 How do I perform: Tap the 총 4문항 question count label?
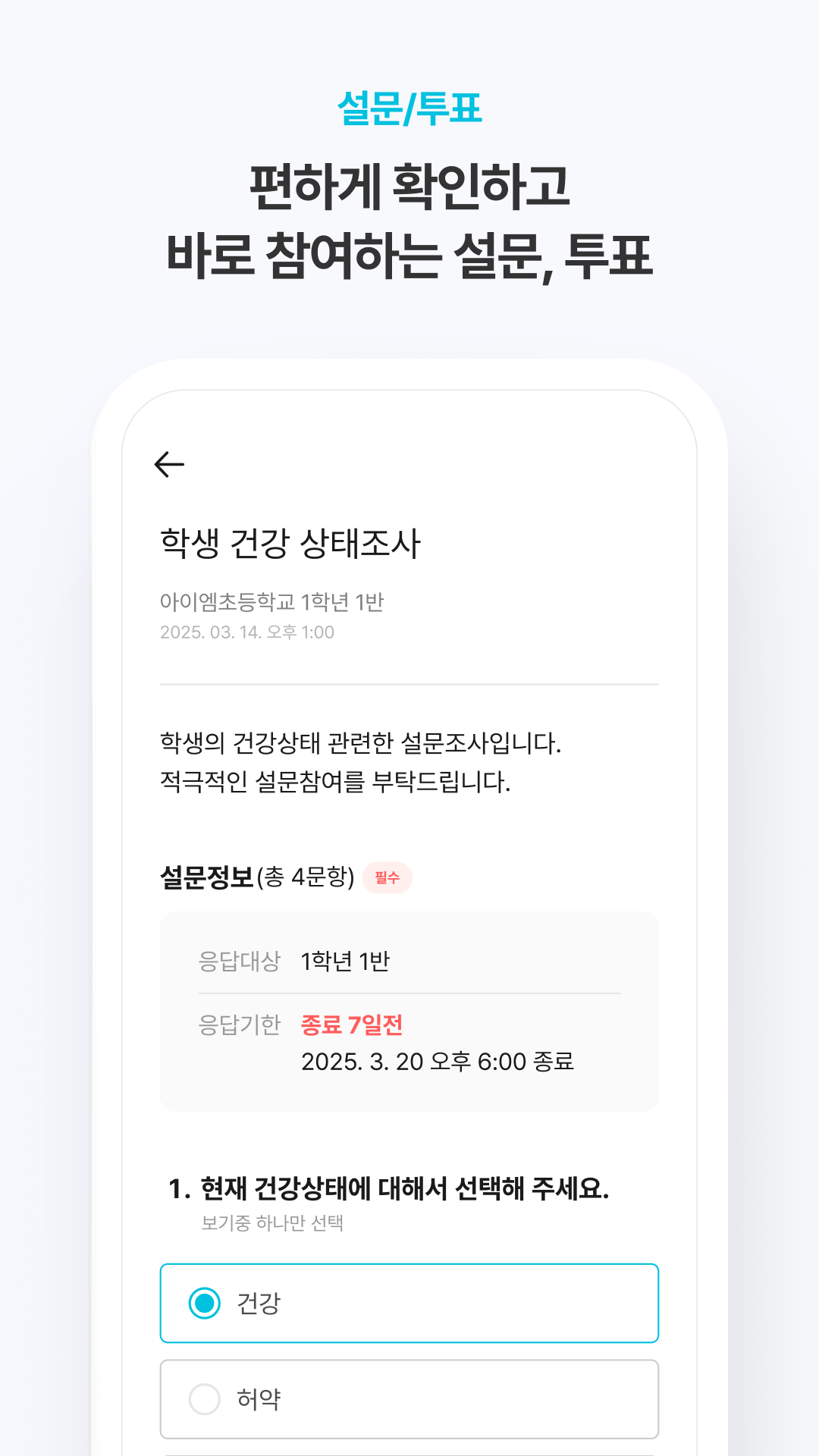pyautogui.click(x=305, y=877)
